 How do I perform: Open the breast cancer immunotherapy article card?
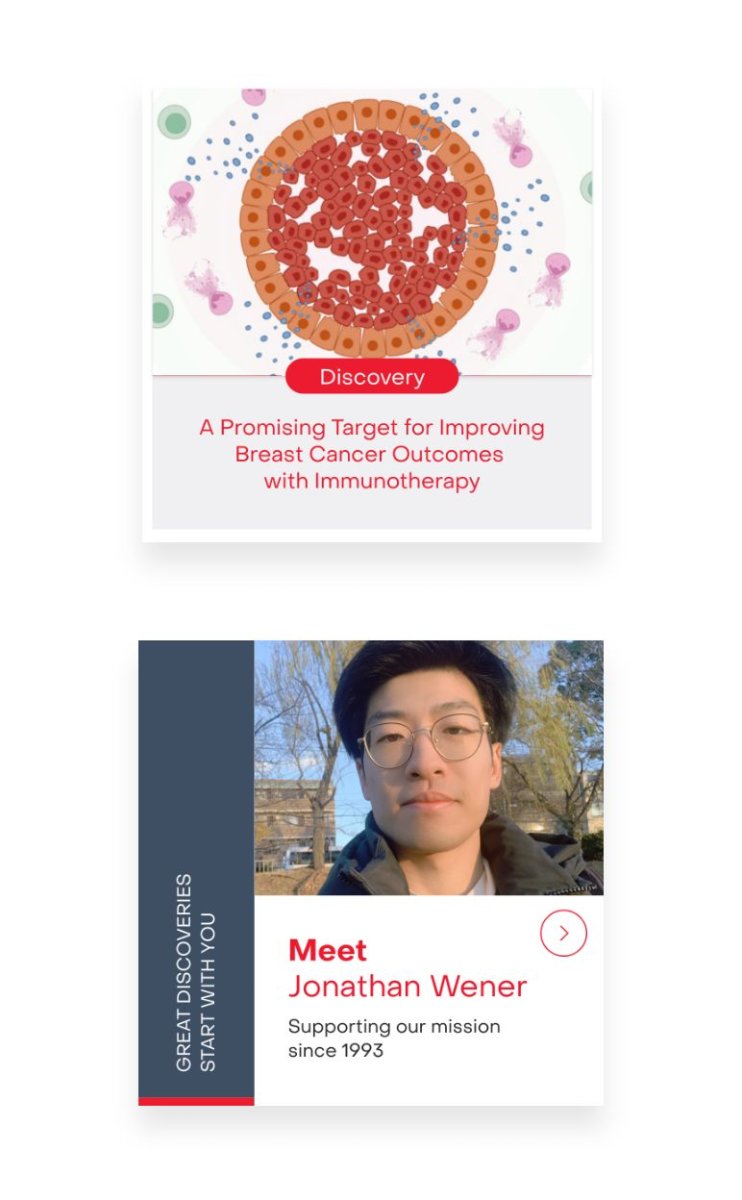tap(371, 454)
